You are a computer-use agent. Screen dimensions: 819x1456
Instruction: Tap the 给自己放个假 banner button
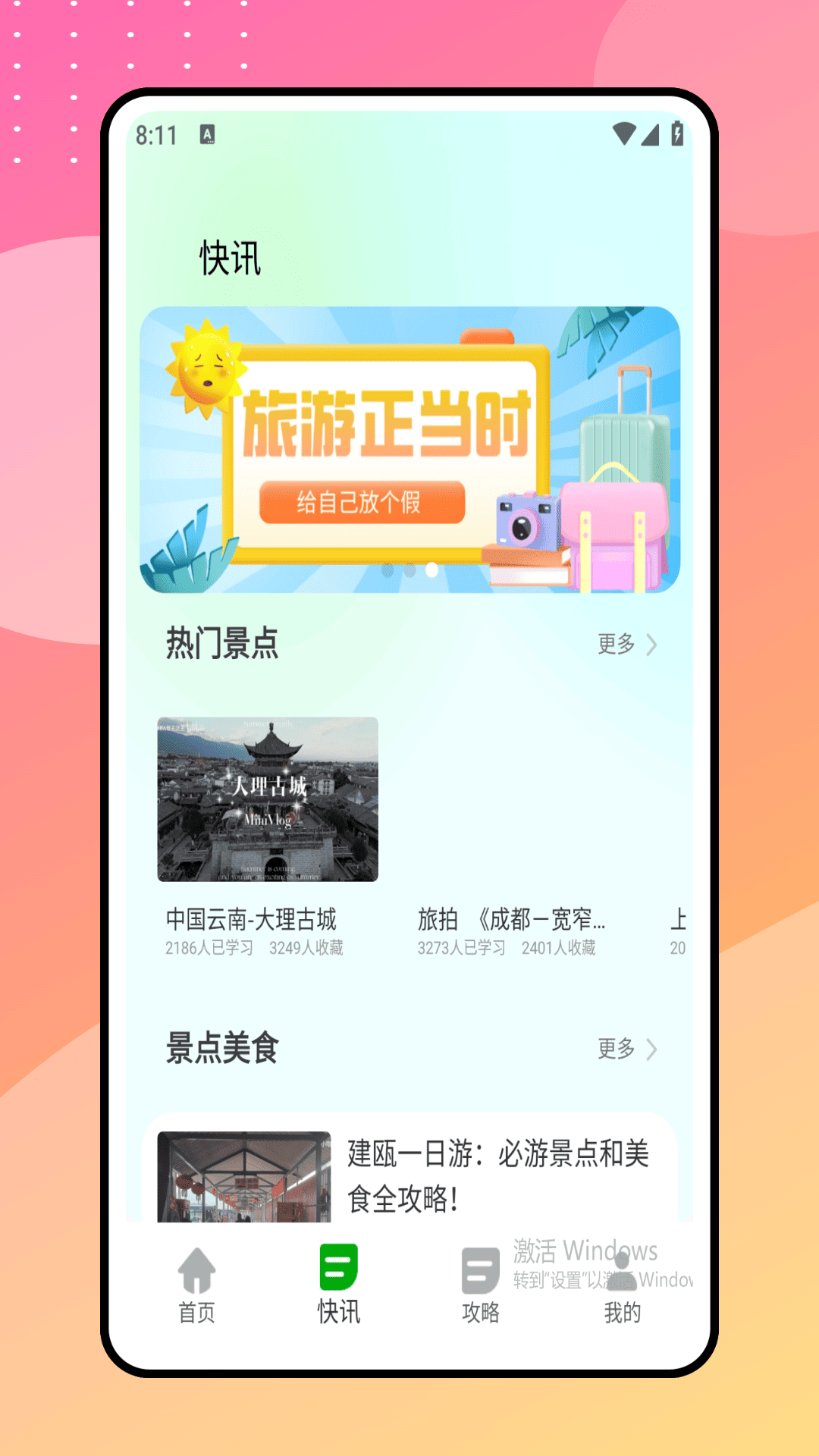362,502
